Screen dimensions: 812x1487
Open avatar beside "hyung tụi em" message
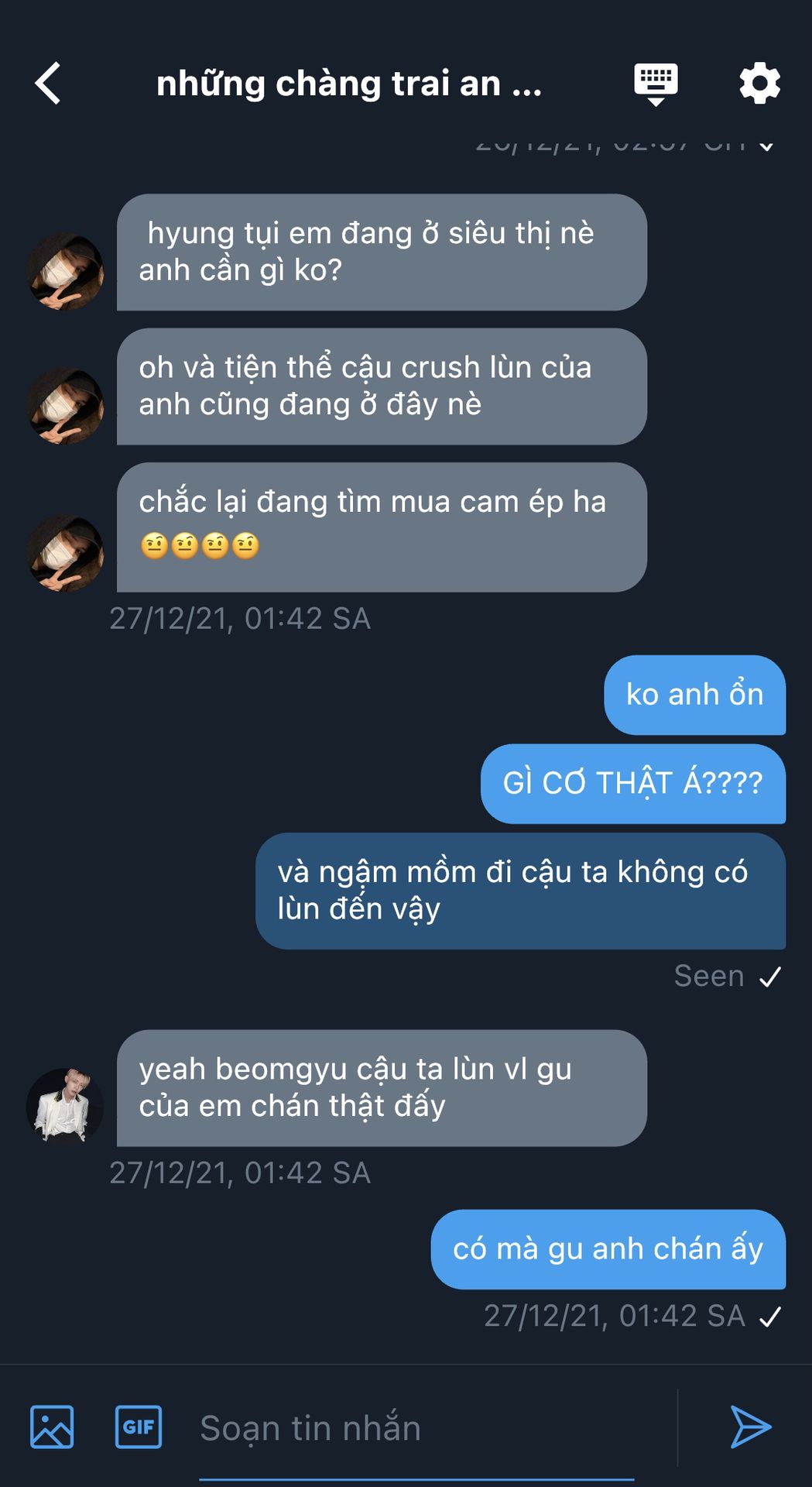point(65,271)
